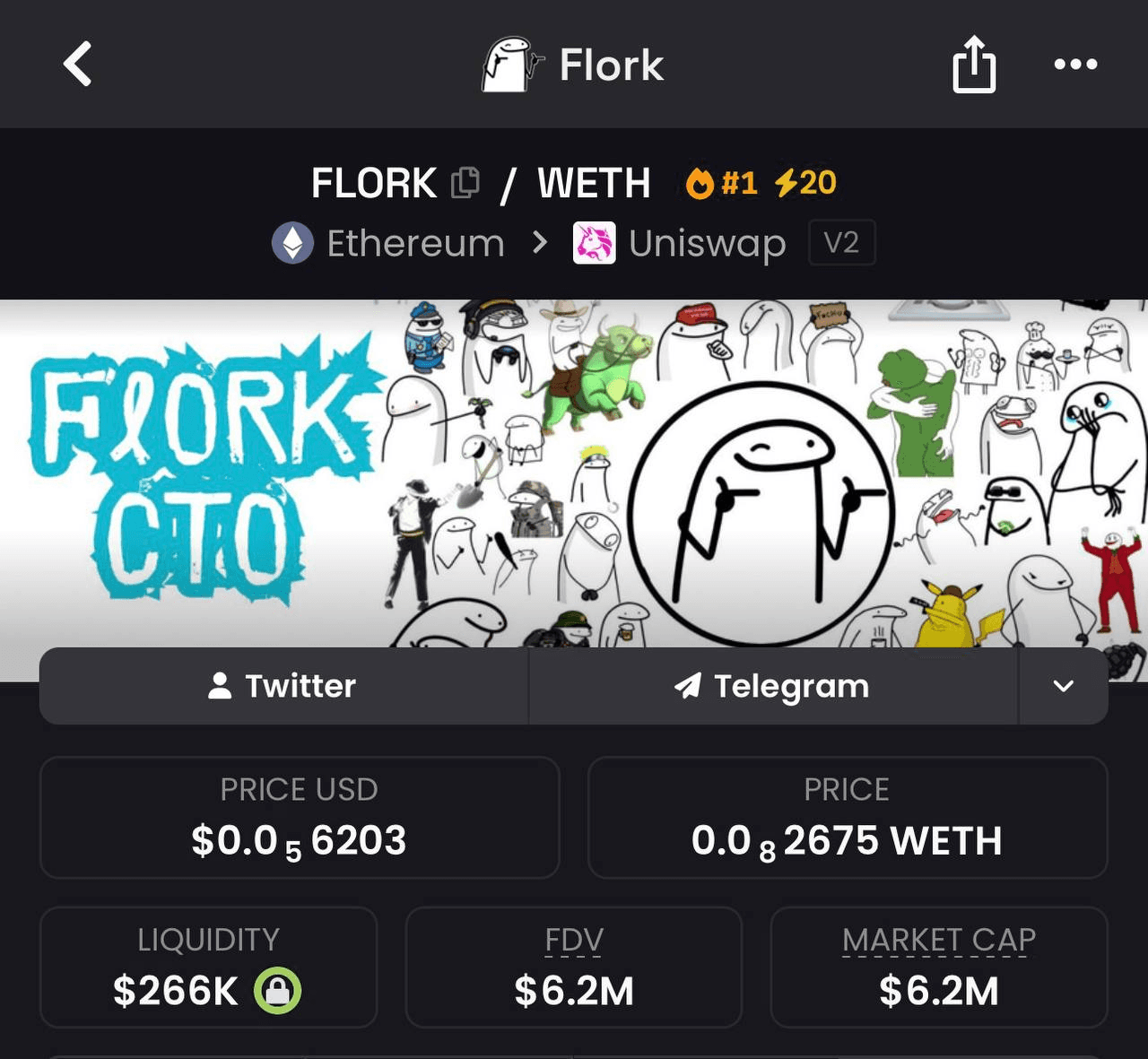Open the Twitter link
Viewport: 1148px width, 1059px height.
283,686
